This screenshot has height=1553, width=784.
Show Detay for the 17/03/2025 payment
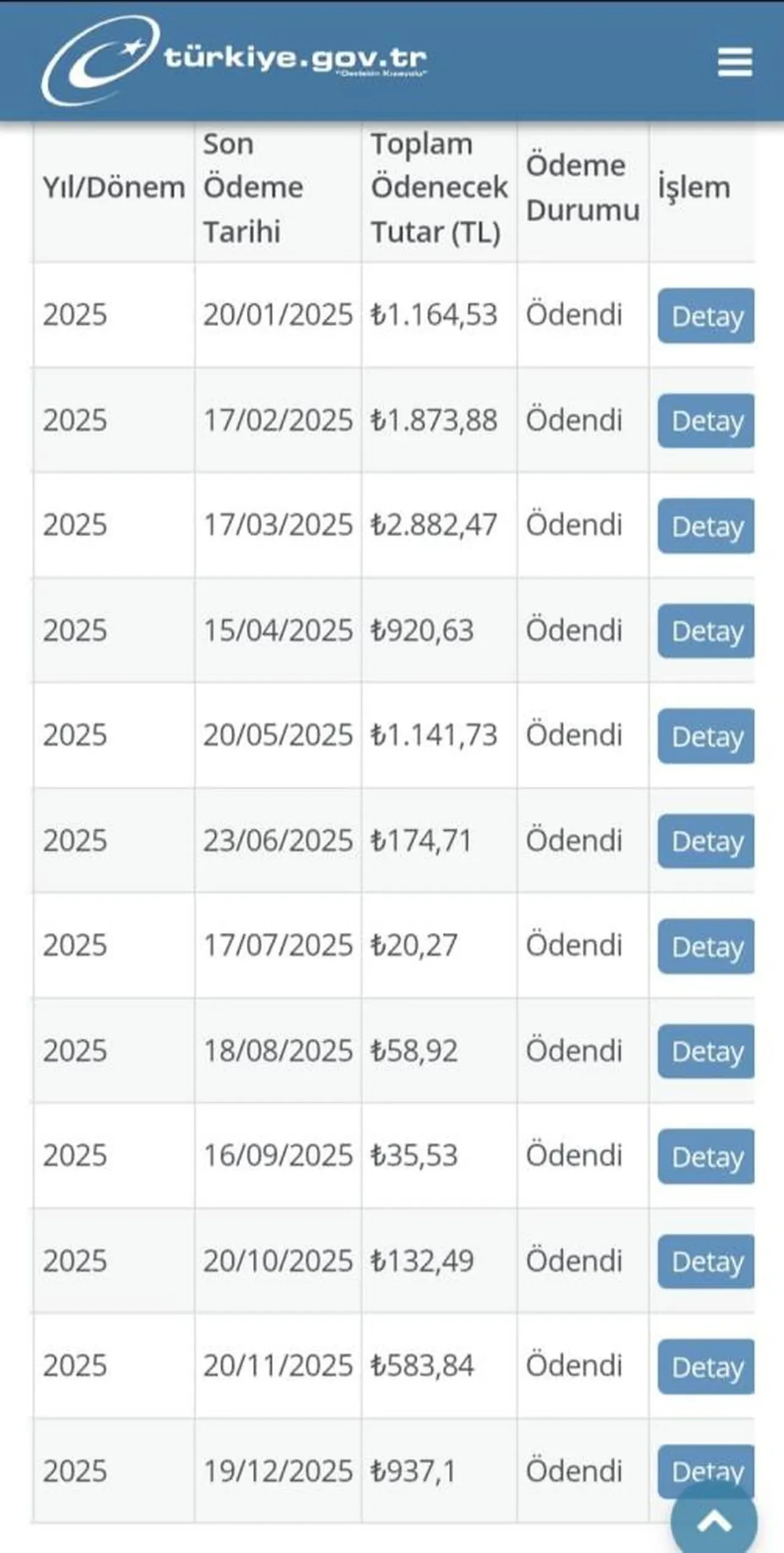706,526
